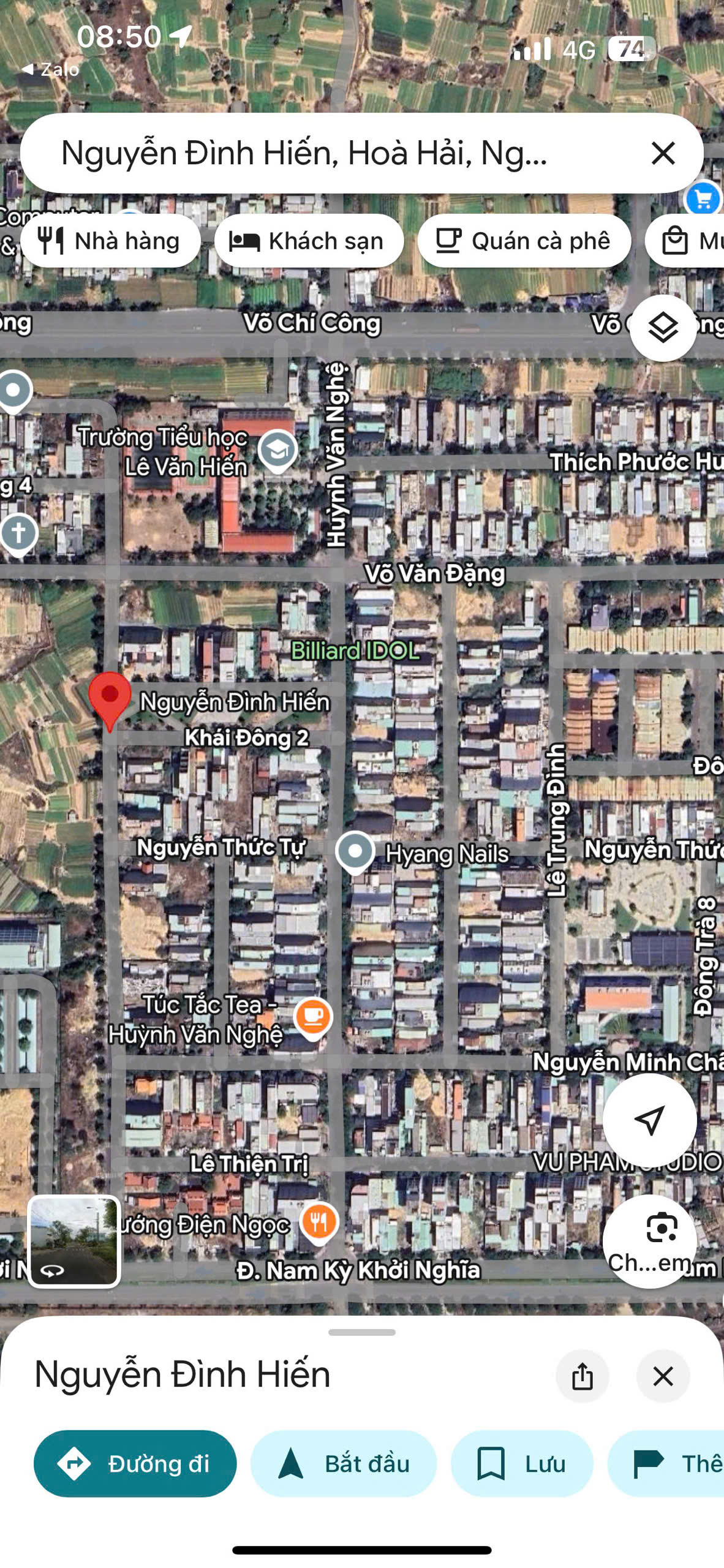Open the camera lens search button
The width and height of the screenshot is (724, 1568).
pos(649,1241)
